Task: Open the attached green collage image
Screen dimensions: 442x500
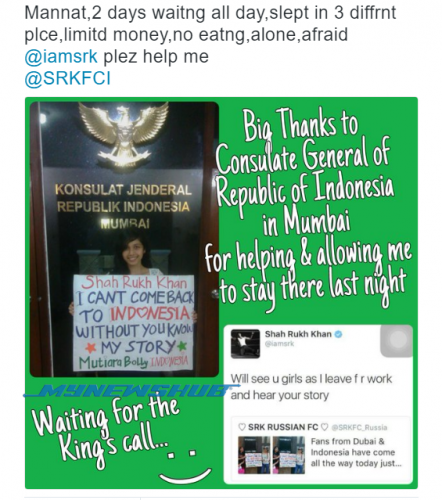Action: tap(221, 293)
